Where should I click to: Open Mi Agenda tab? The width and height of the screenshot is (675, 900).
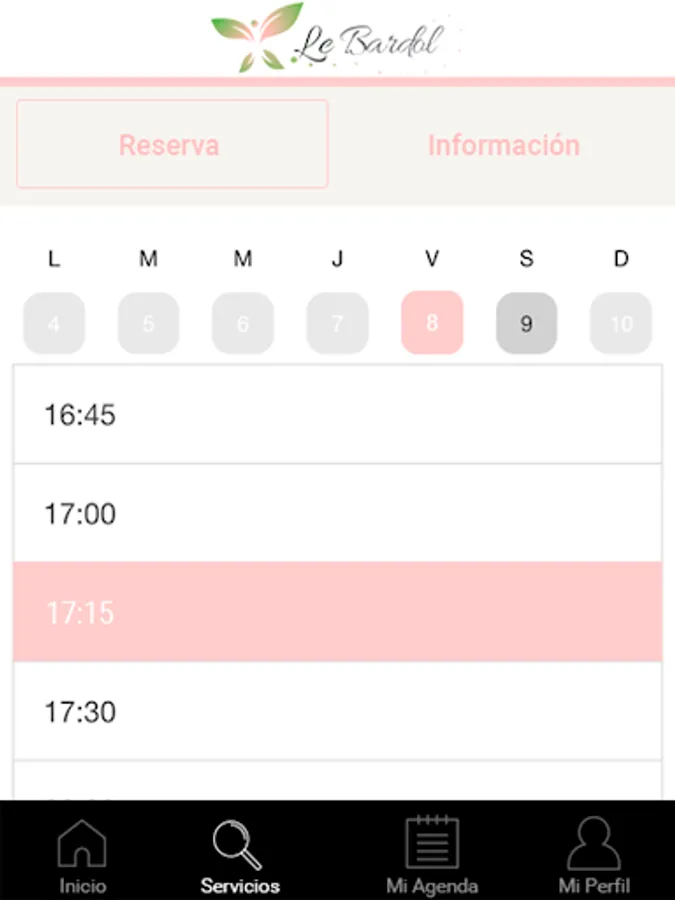[432, 855]
